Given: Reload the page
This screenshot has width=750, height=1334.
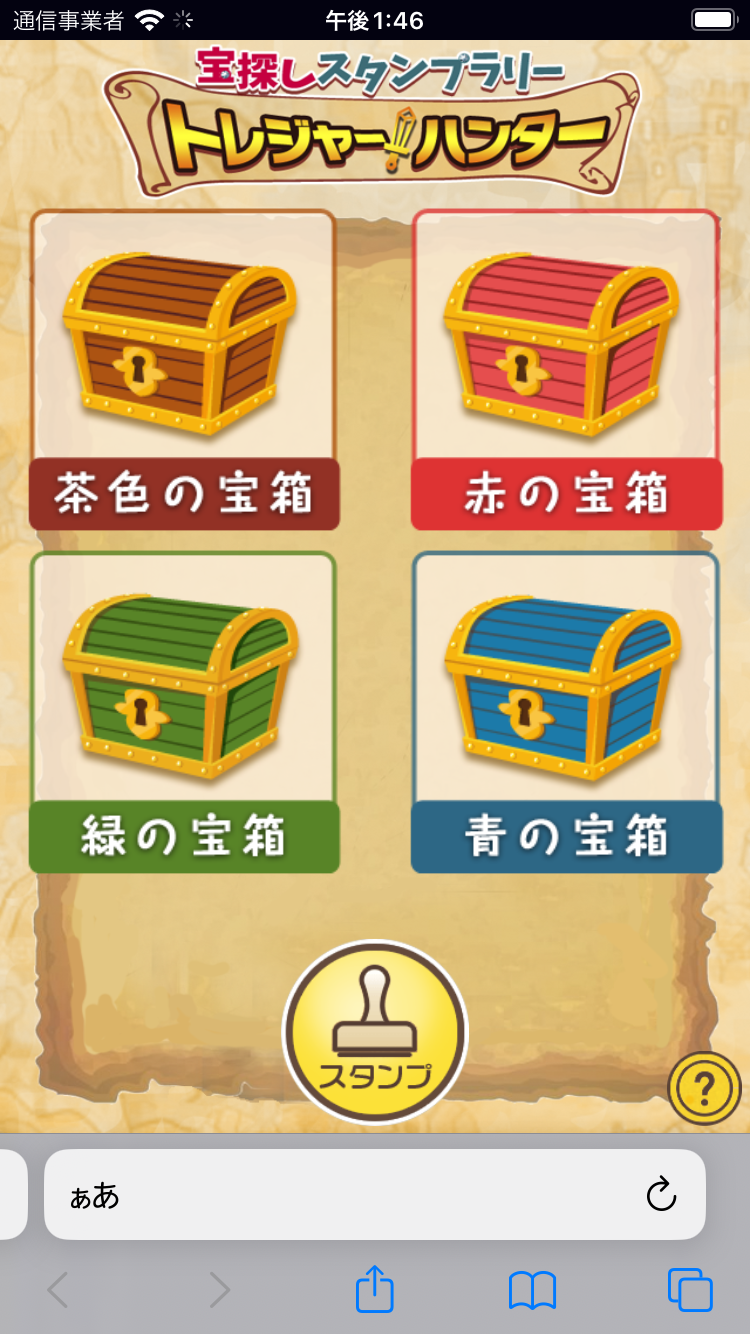Looking at the screenshot, I should [x=661, y=1194].
